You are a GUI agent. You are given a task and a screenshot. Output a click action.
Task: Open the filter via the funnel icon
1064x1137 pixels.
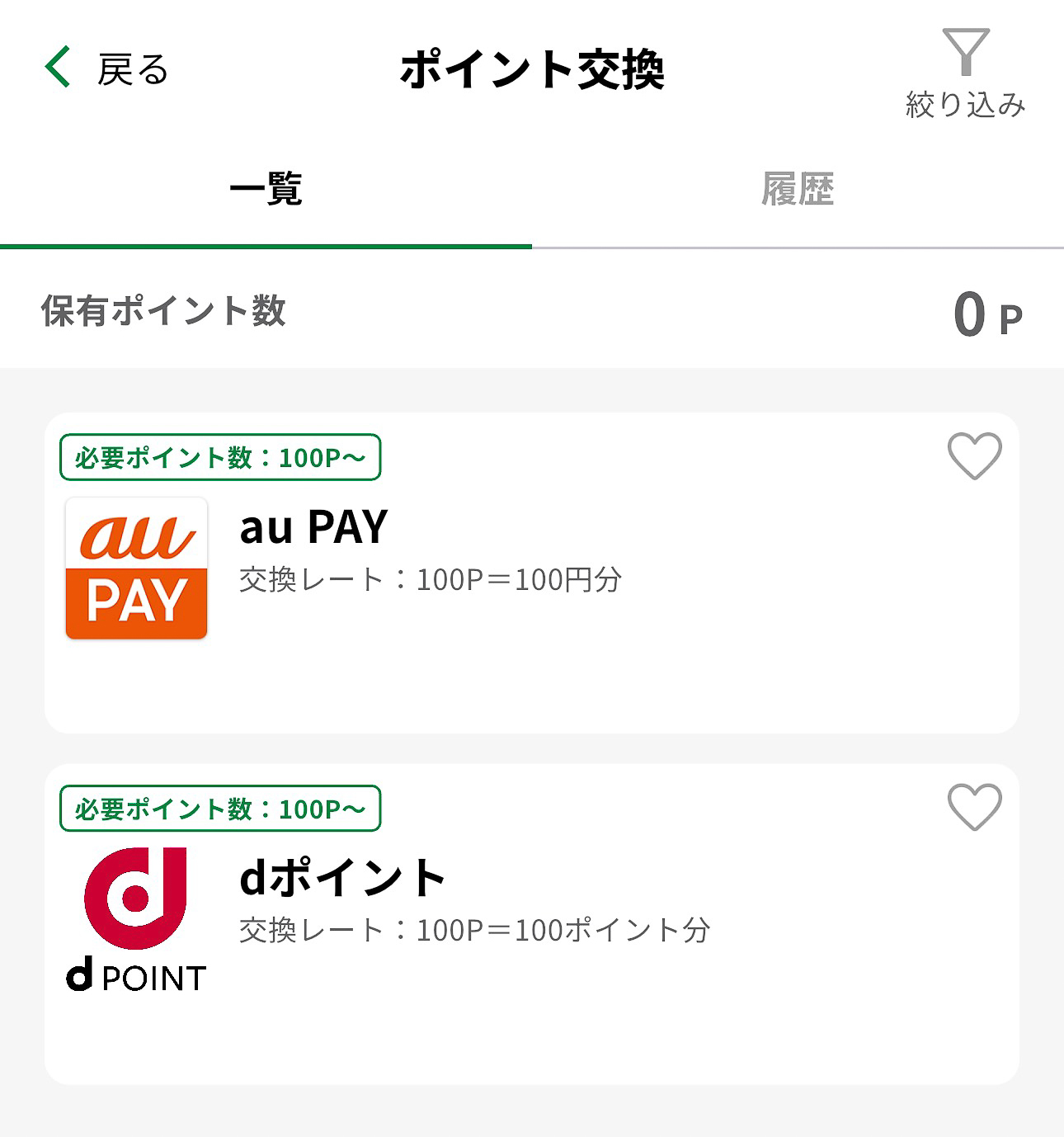[x=967, y=50]
